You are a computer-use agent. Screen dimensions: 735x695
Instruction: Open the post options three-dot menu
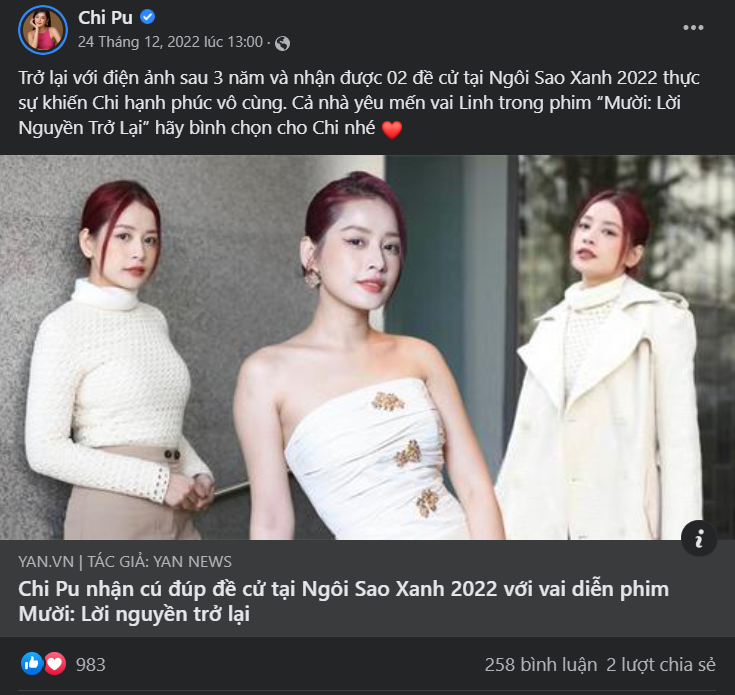693,28
